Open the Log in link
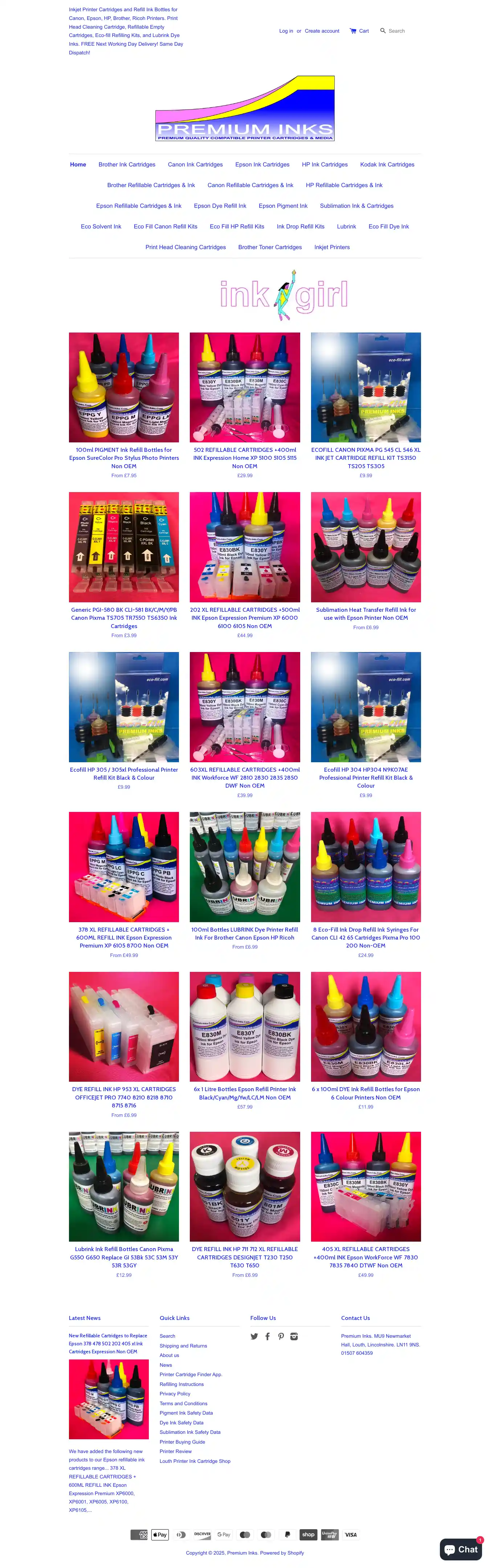490x1568 pixels. coord(286,31)
